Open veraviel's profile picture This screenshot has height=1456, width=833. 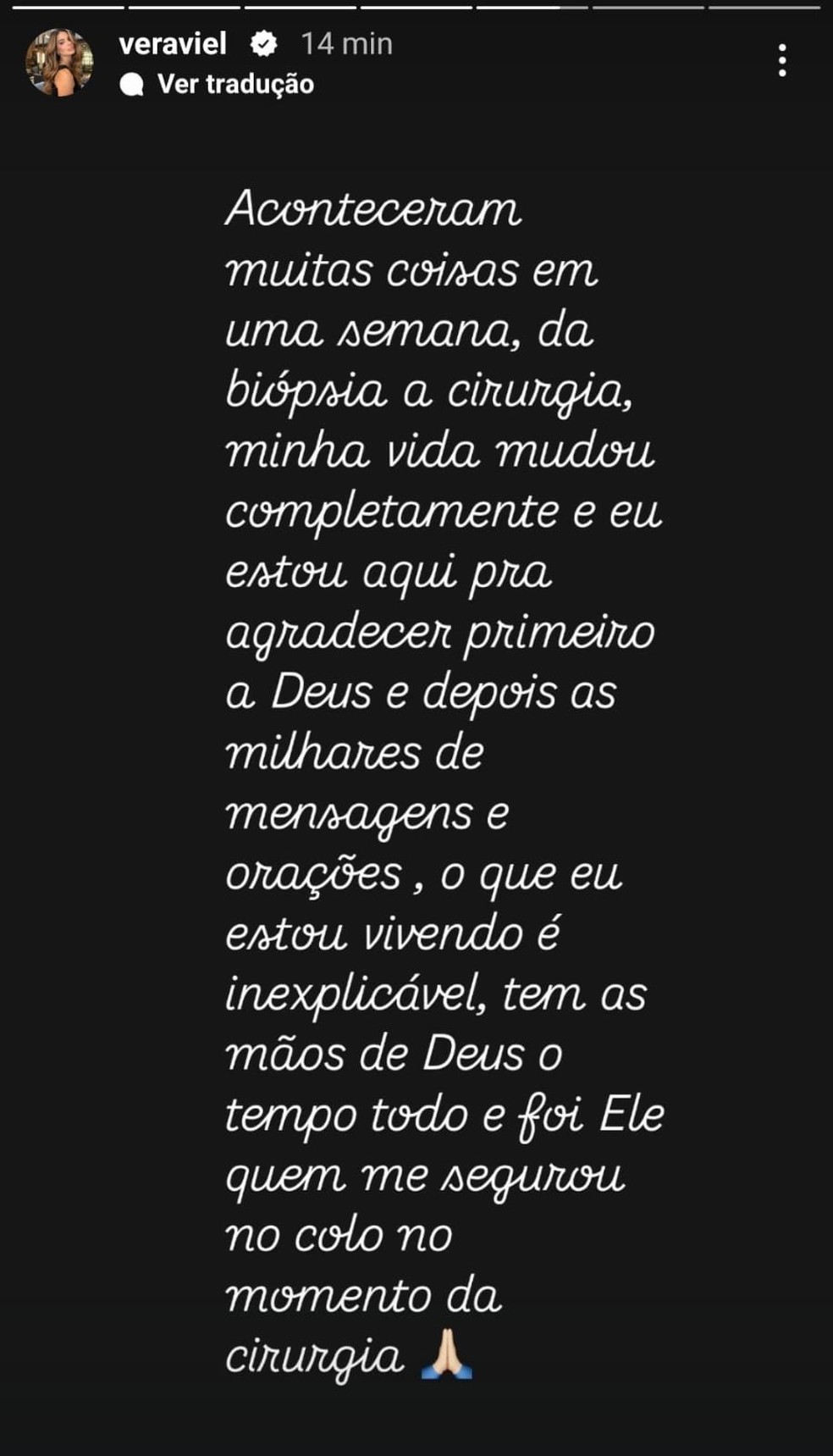[59, 63]
